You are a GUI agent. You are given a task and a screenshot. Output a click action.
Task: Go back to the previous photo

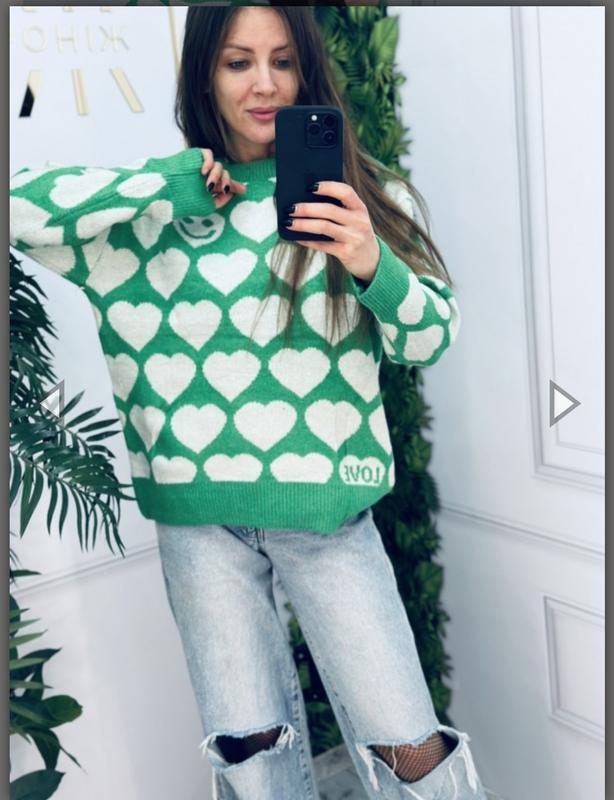point(52,400)
